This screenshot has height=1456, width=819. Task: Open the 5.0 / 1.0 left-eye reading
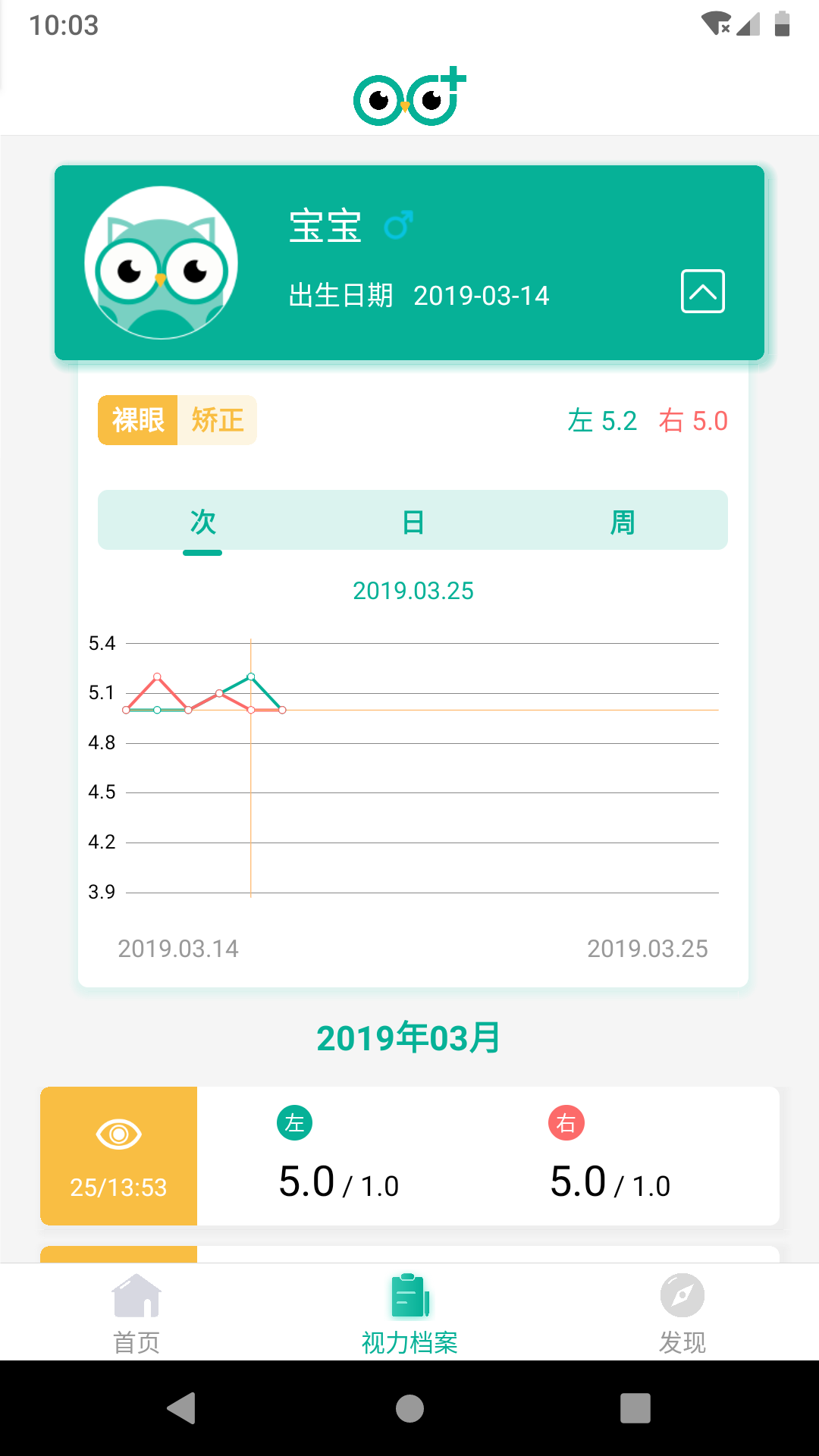[x=338, y=1181]
